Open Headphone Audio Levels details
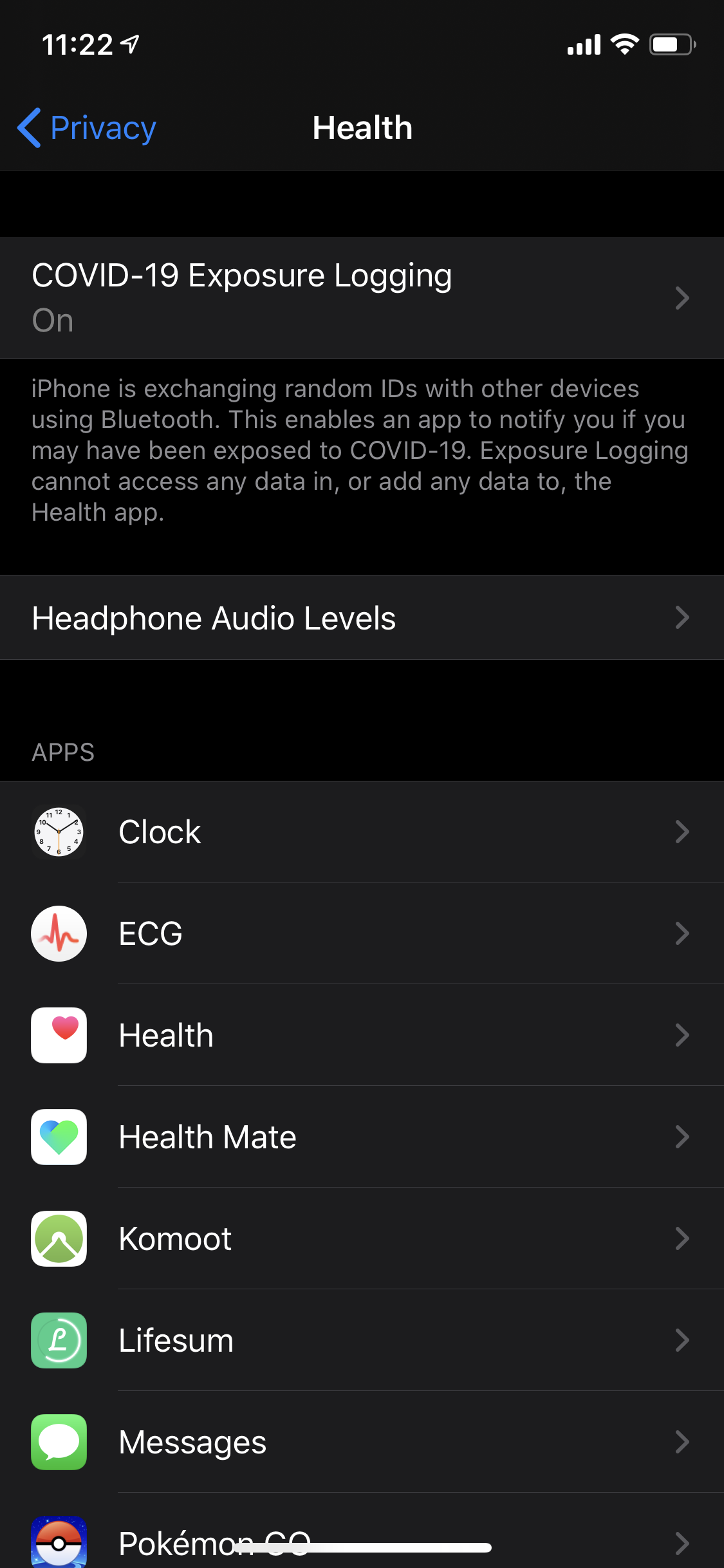Screen dimensions: 724x1568 [362, 617]
